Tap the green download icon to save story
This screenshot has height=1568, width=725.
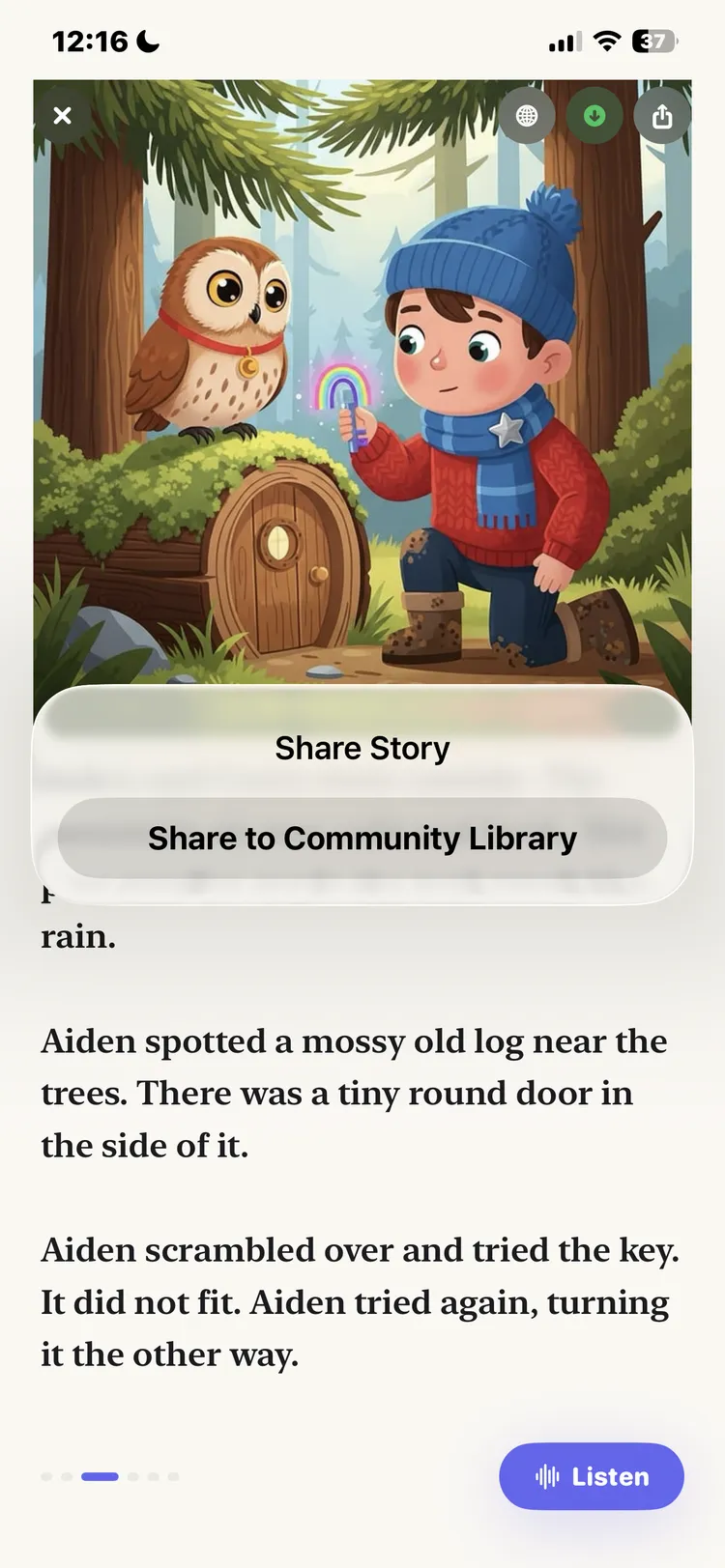(594, 116)
